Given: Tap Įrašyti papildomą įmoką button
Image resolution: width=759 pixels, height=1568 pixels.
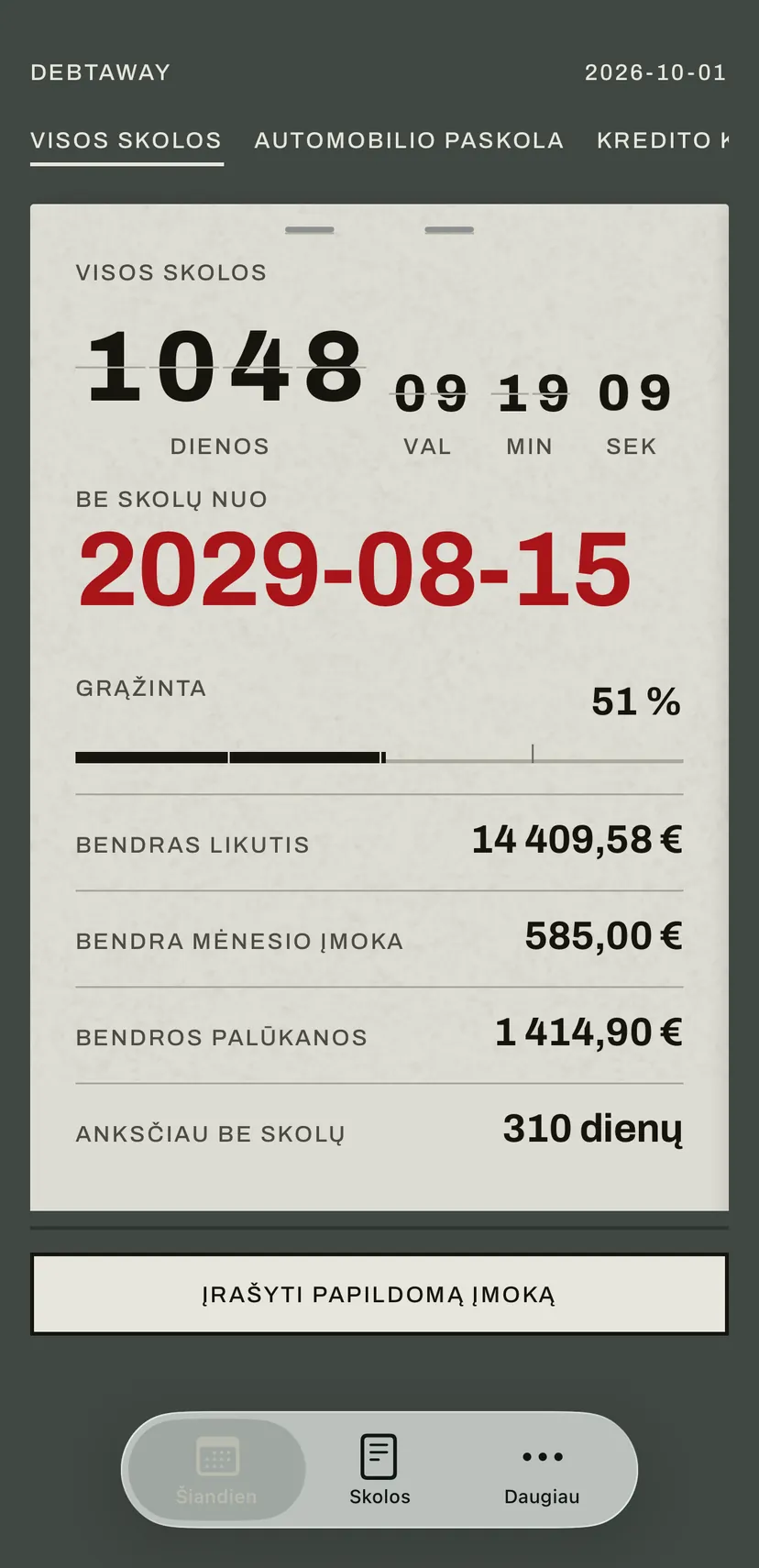Looking at the screenshot, I should click(x=379, y=1294).
